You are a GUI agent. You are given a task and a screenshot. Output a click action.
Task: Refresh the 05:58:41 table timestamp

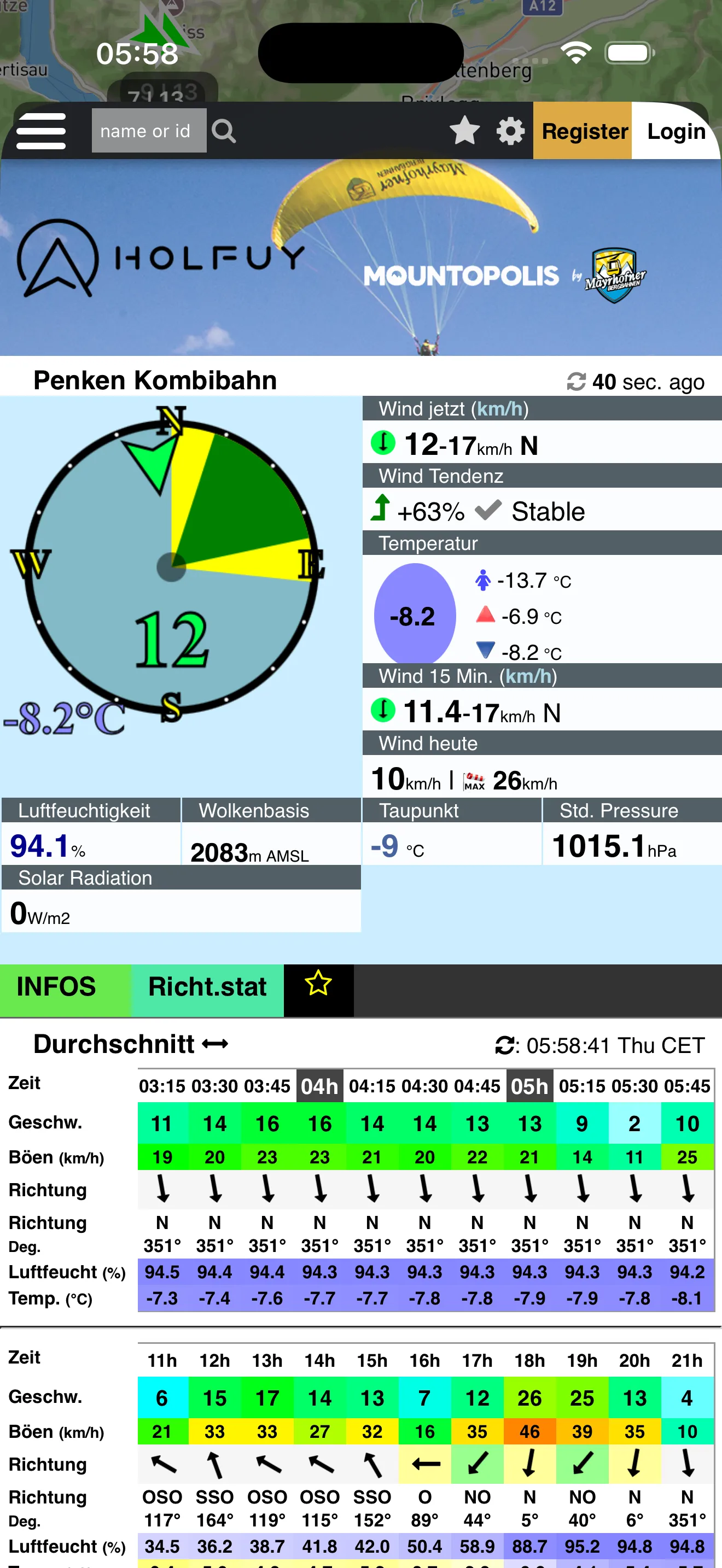[x=504, y=1045]
